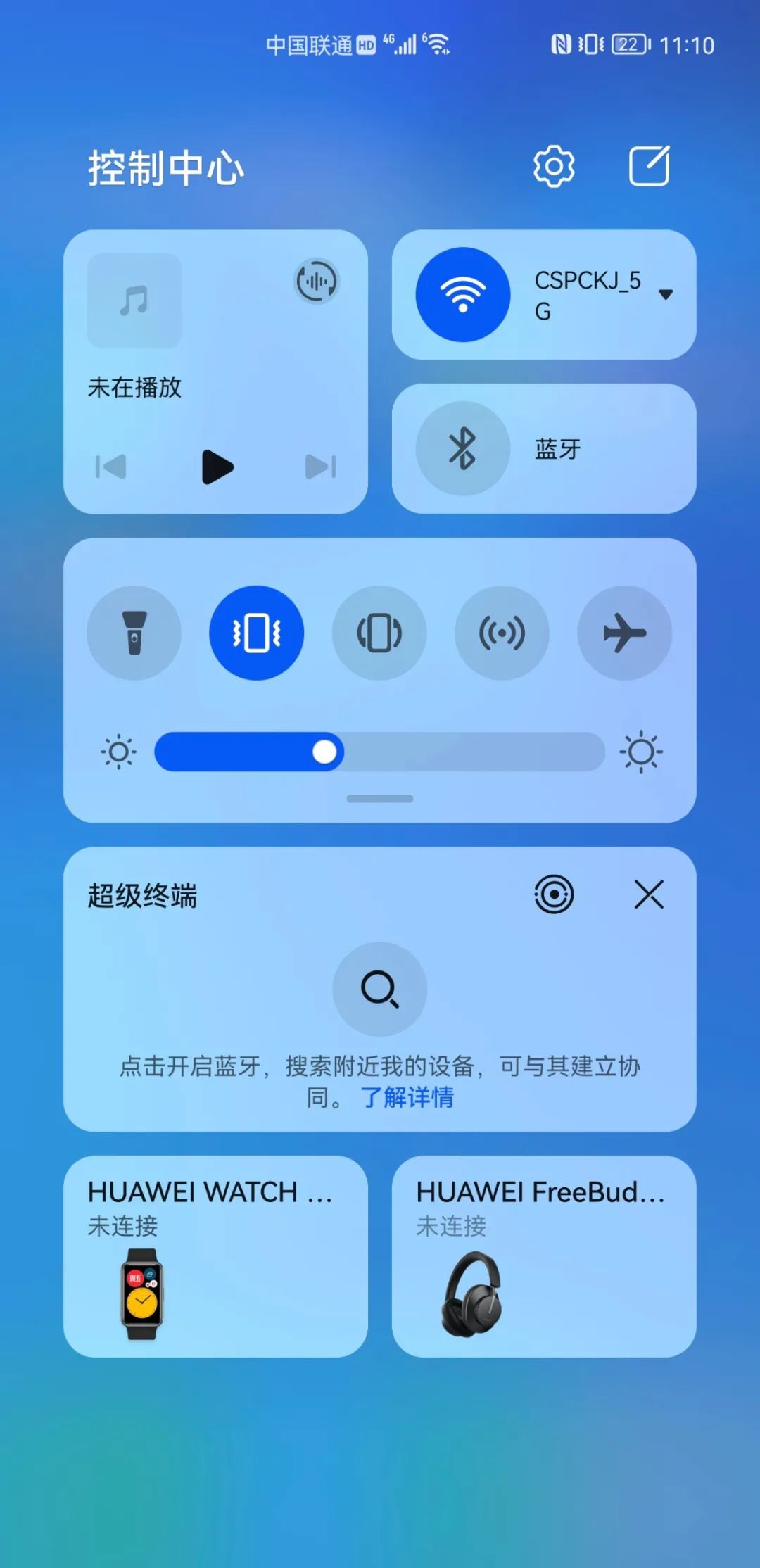
Task: Turn off Wi-Fi
Action: 462,294
